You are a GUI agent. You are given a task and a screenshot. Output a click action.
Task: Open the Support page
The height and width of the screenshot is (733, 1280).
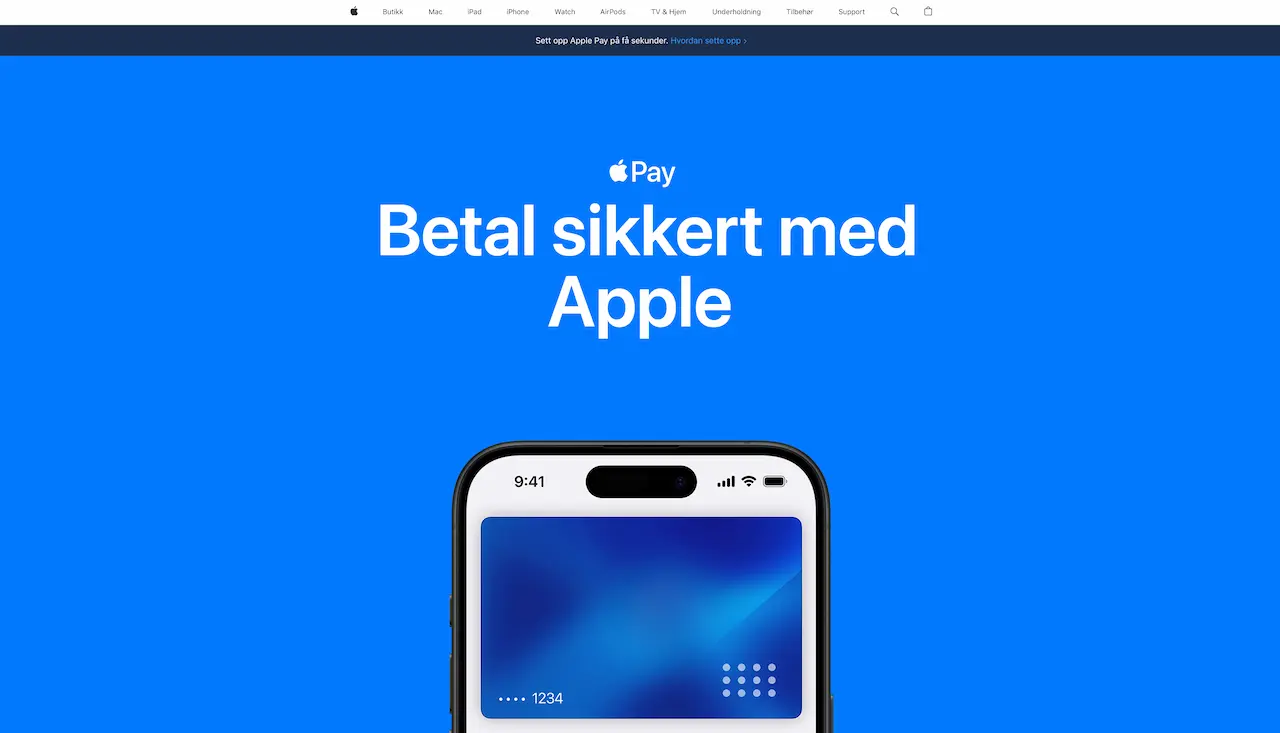click(851, 12)
